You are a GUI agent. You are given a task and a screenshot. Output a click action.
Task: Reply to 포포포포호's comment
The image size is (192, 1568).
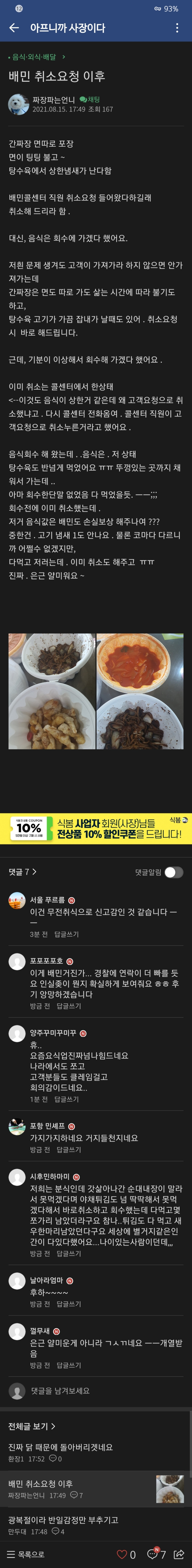click(x=69, y=1006)
